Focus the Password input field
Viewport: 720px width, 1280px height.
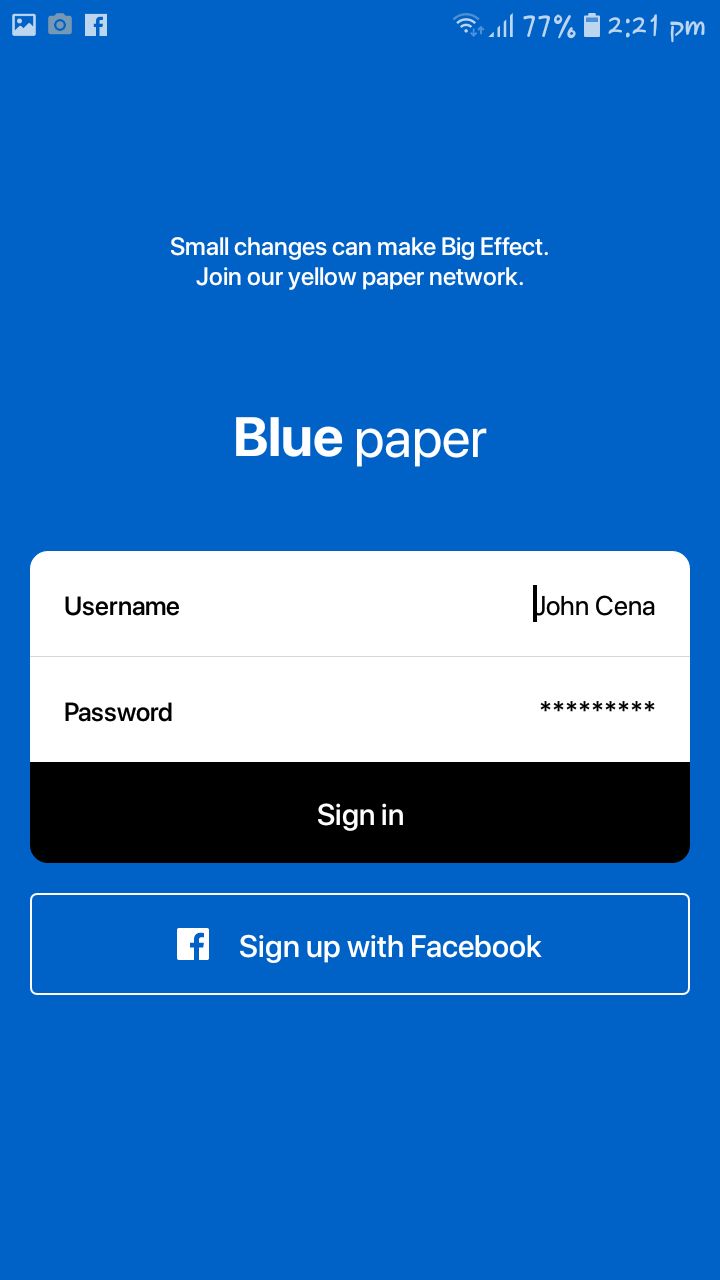tap(596, 711)
